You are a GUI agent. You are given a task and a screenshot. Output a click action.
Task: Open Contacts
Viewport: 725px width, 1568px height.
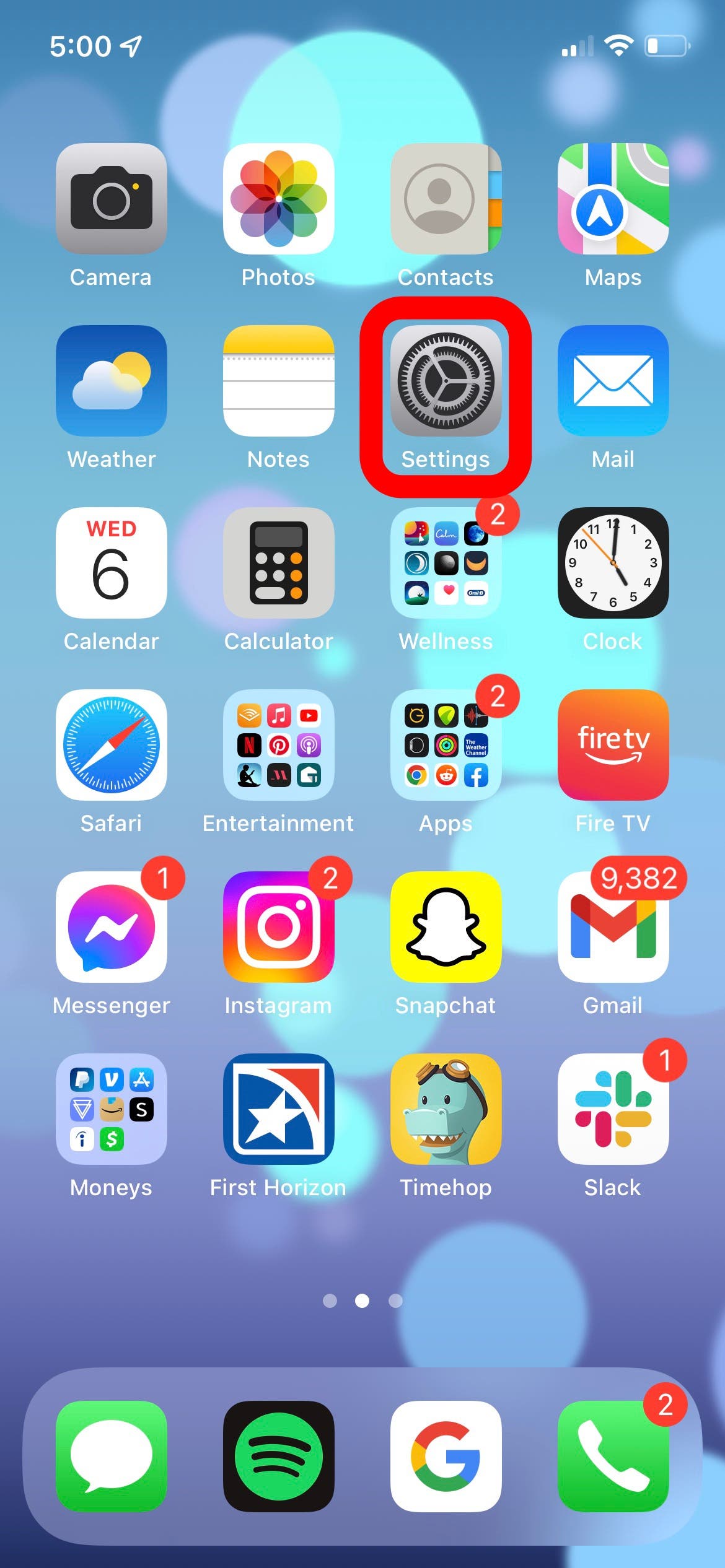coord(446,199)
